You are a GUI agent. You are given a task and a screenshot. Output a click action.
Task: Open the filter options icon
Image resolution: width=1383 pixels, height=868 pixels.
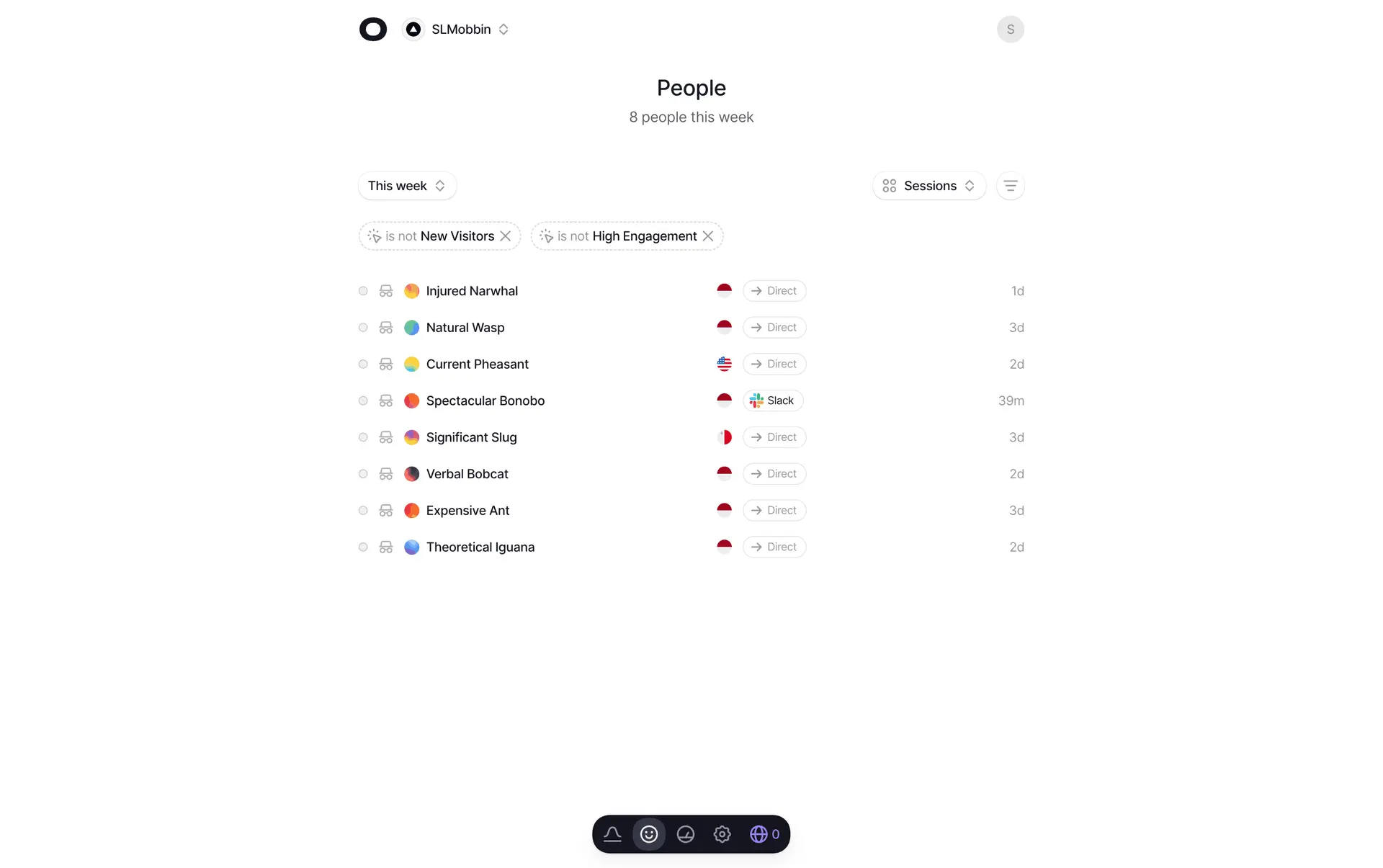coord(1010,186)
